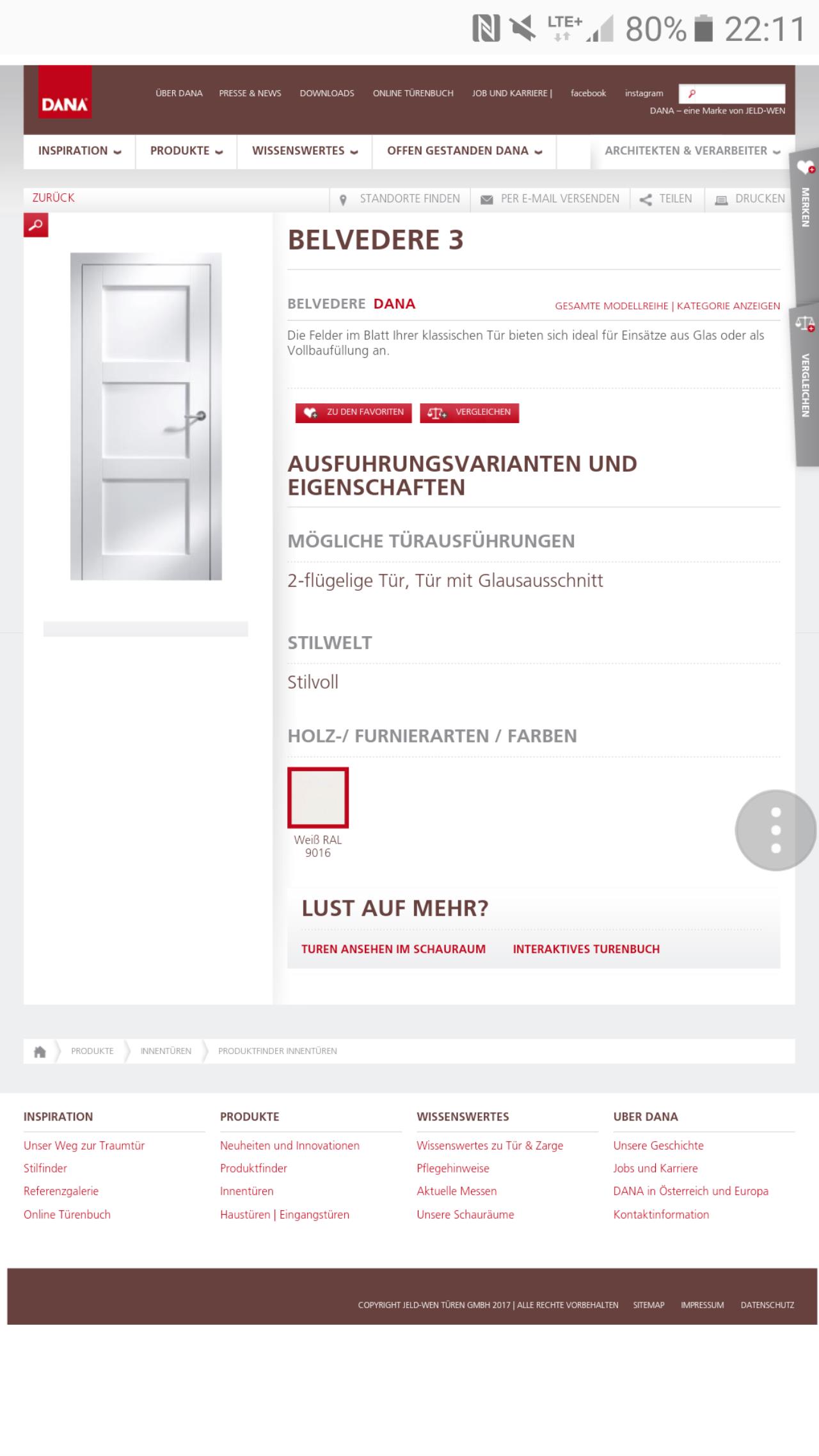Expand Architekten & Verarbeiter menu
The height and width of the screenshot is (1456, 819).
coord(692,151)
